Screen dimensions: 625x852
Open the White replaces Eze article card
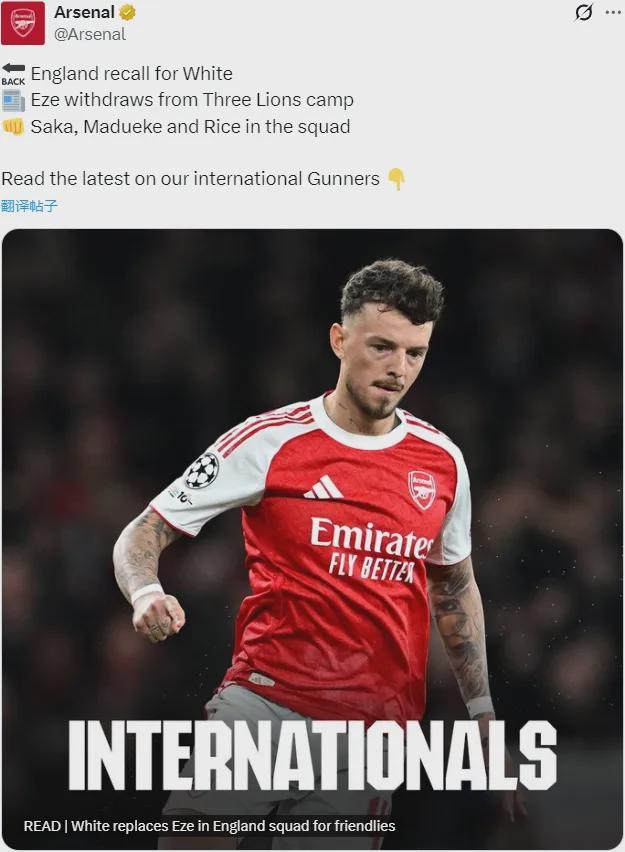(x=312, y=540)
